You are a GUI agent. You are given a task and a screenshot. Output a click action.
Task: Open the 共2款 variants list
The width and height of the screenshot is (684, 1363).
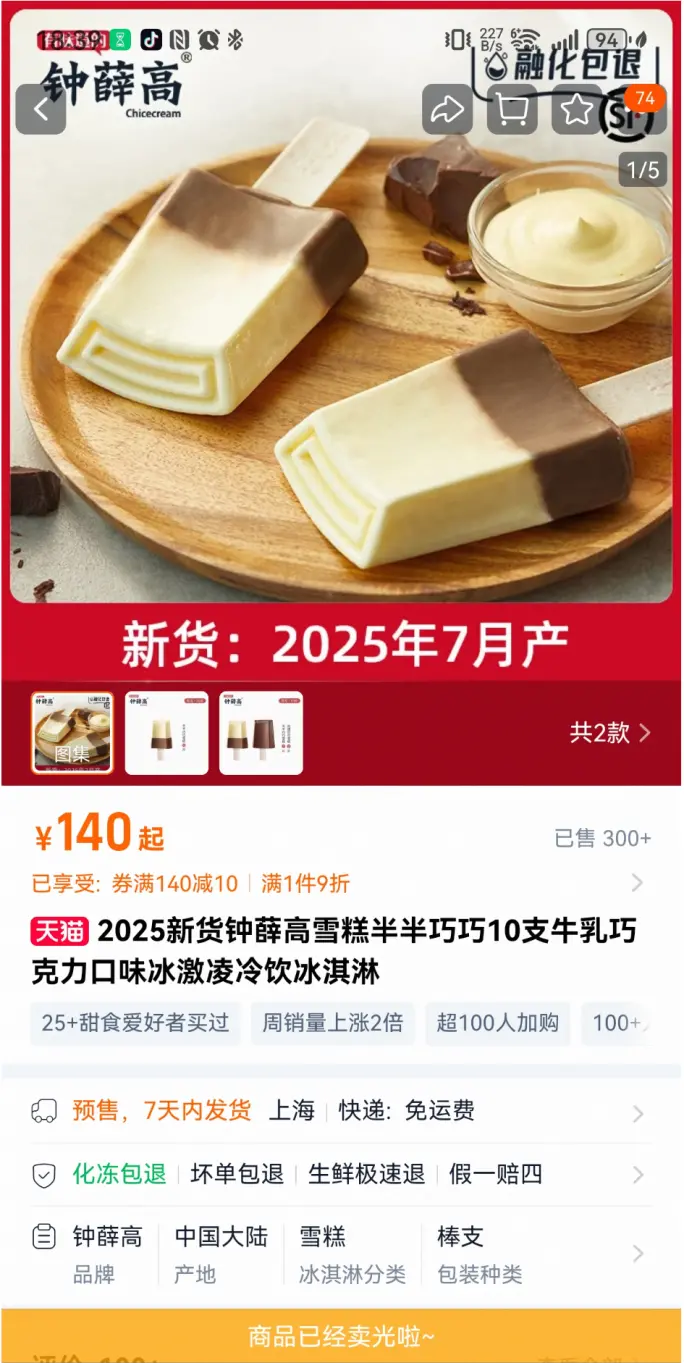coord(610,733)
